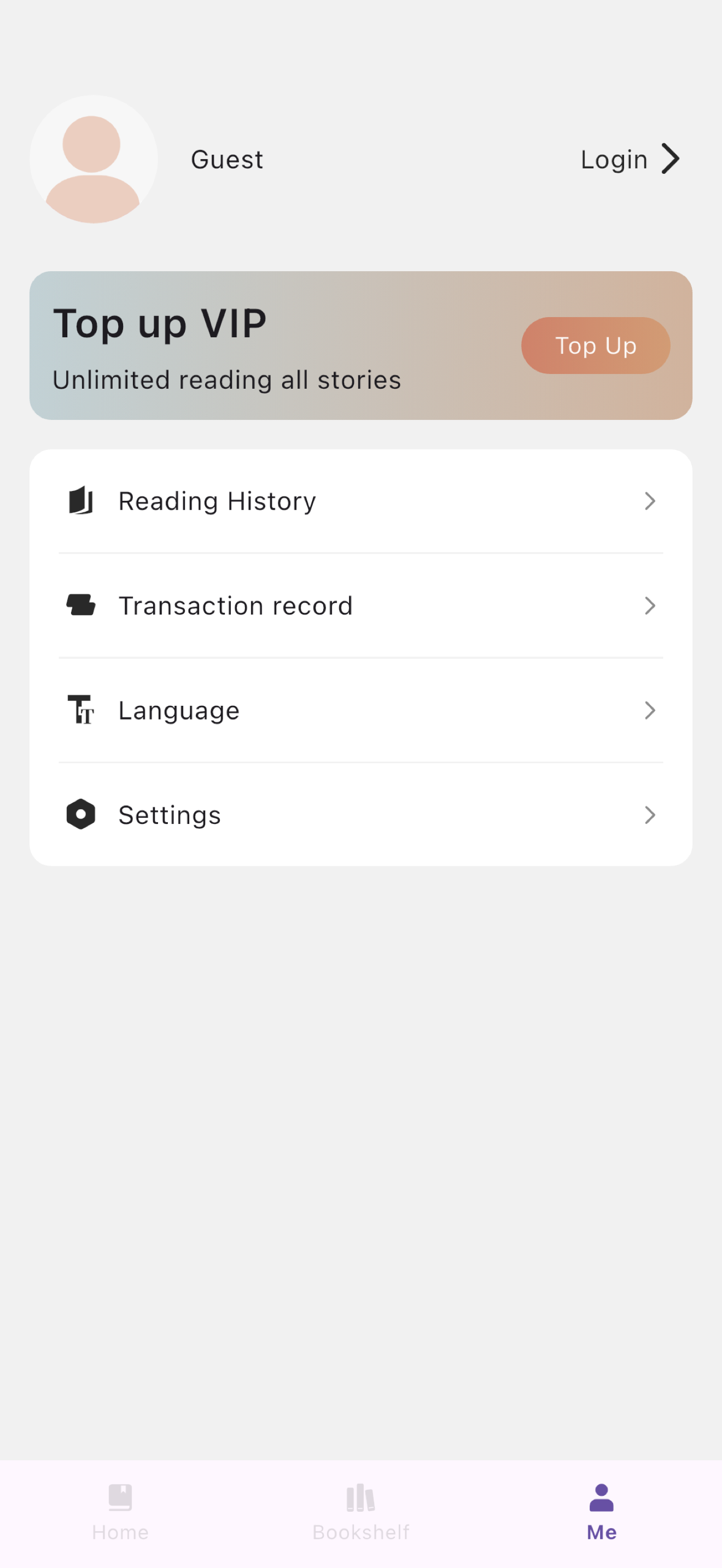Image resolution: width=722 pixels, height=1568 pixels.
Task: Go to Settings
Action: (x=361, y=815)
